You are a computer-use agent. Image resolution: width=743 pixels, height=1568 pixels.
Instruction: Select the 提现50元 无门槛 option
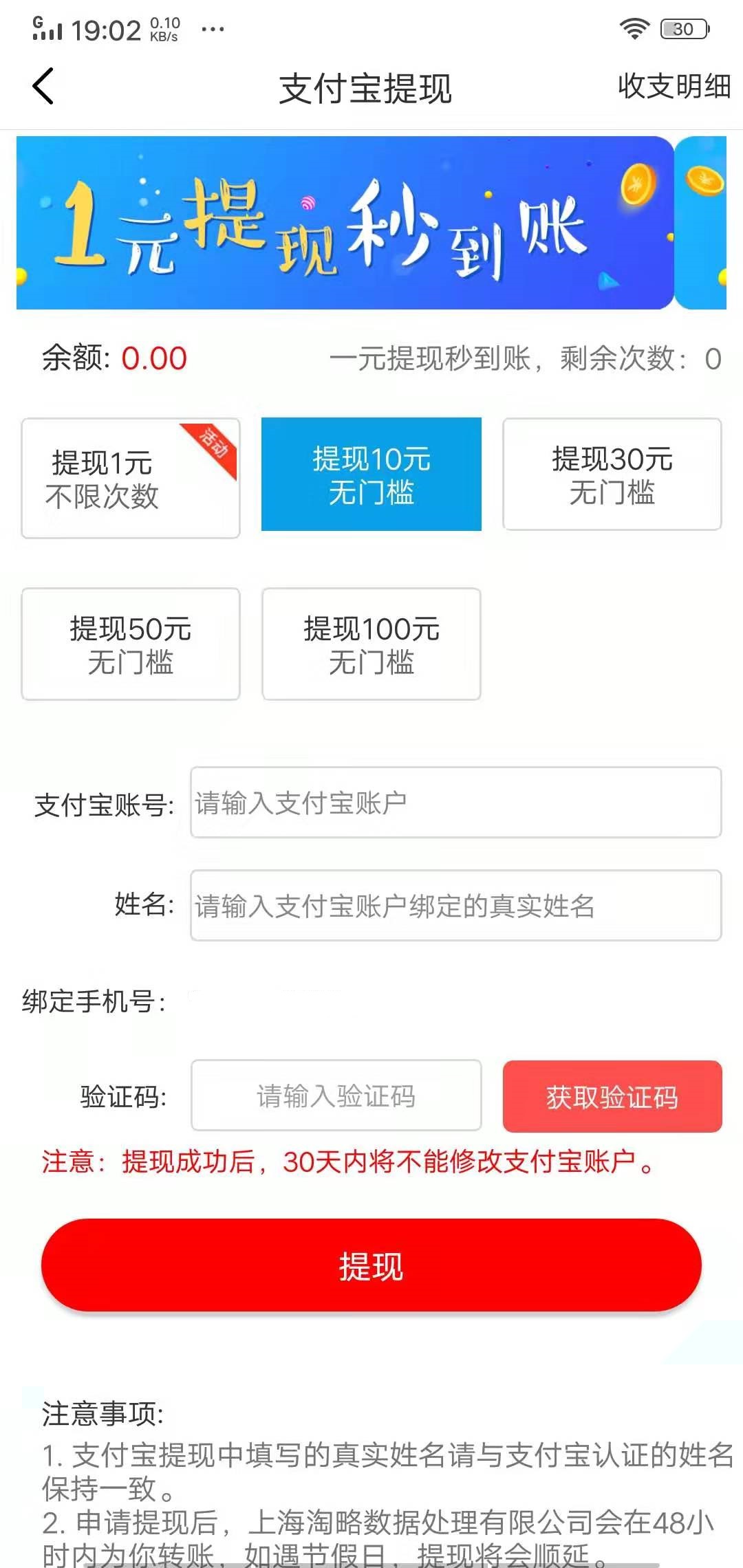pos(129,643)
